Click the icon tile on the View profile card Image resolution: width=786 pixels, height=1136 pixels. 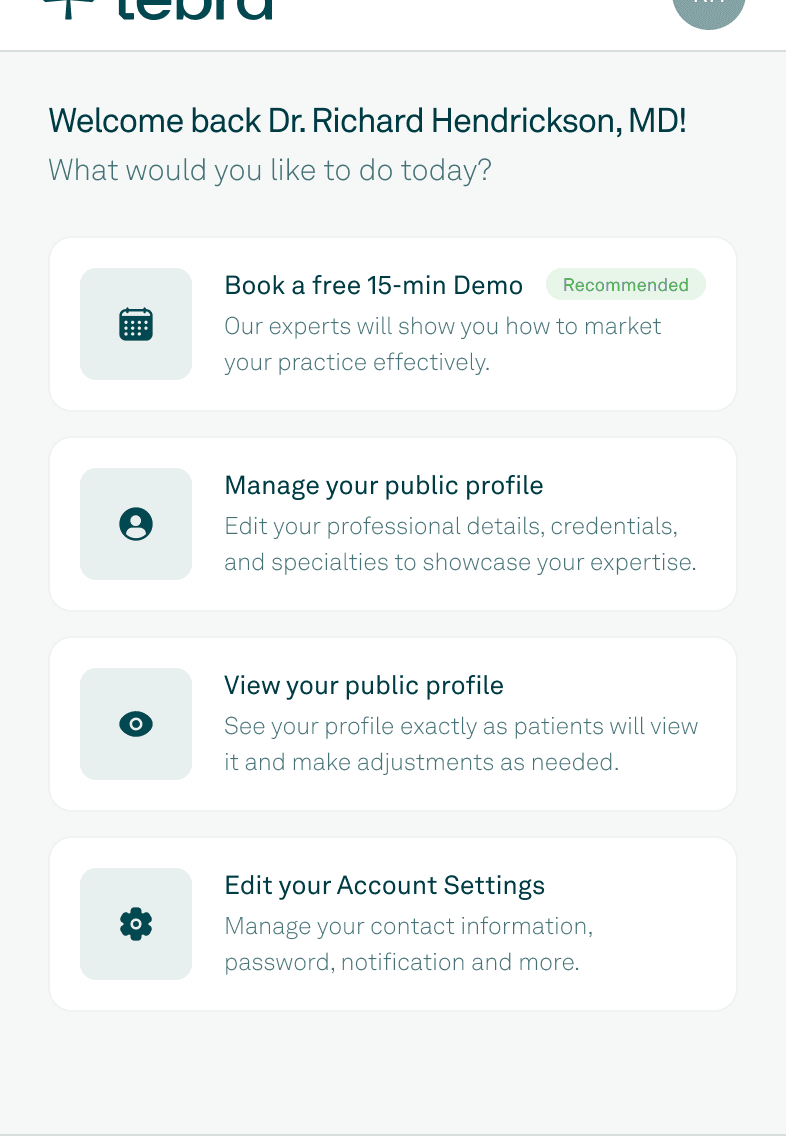point(135,723)
